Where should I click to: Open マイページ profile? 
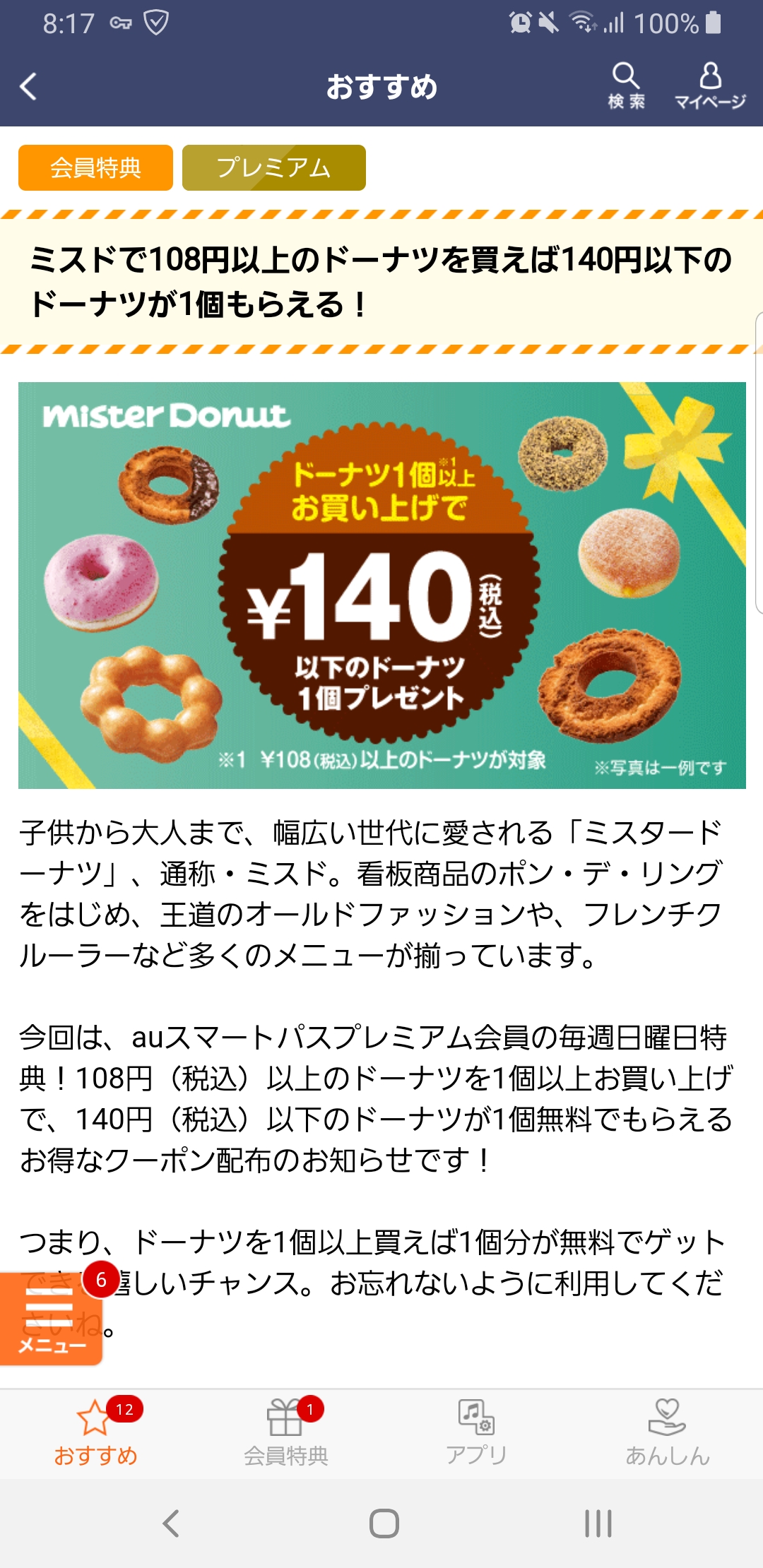point(709,85)
